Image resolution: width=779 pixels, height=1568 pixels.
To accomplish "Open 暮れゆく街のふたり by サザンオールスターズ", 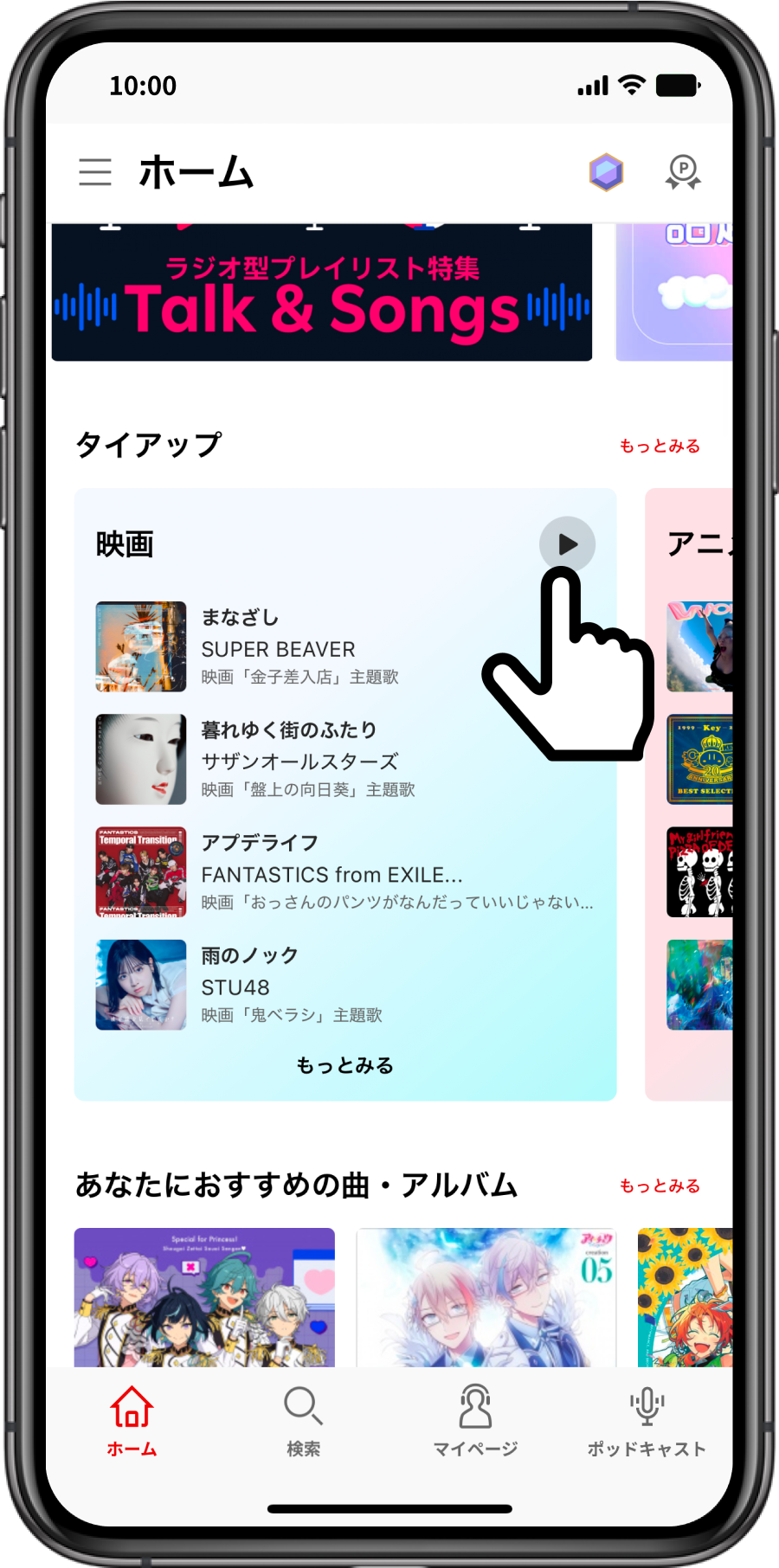I will 294,759.
